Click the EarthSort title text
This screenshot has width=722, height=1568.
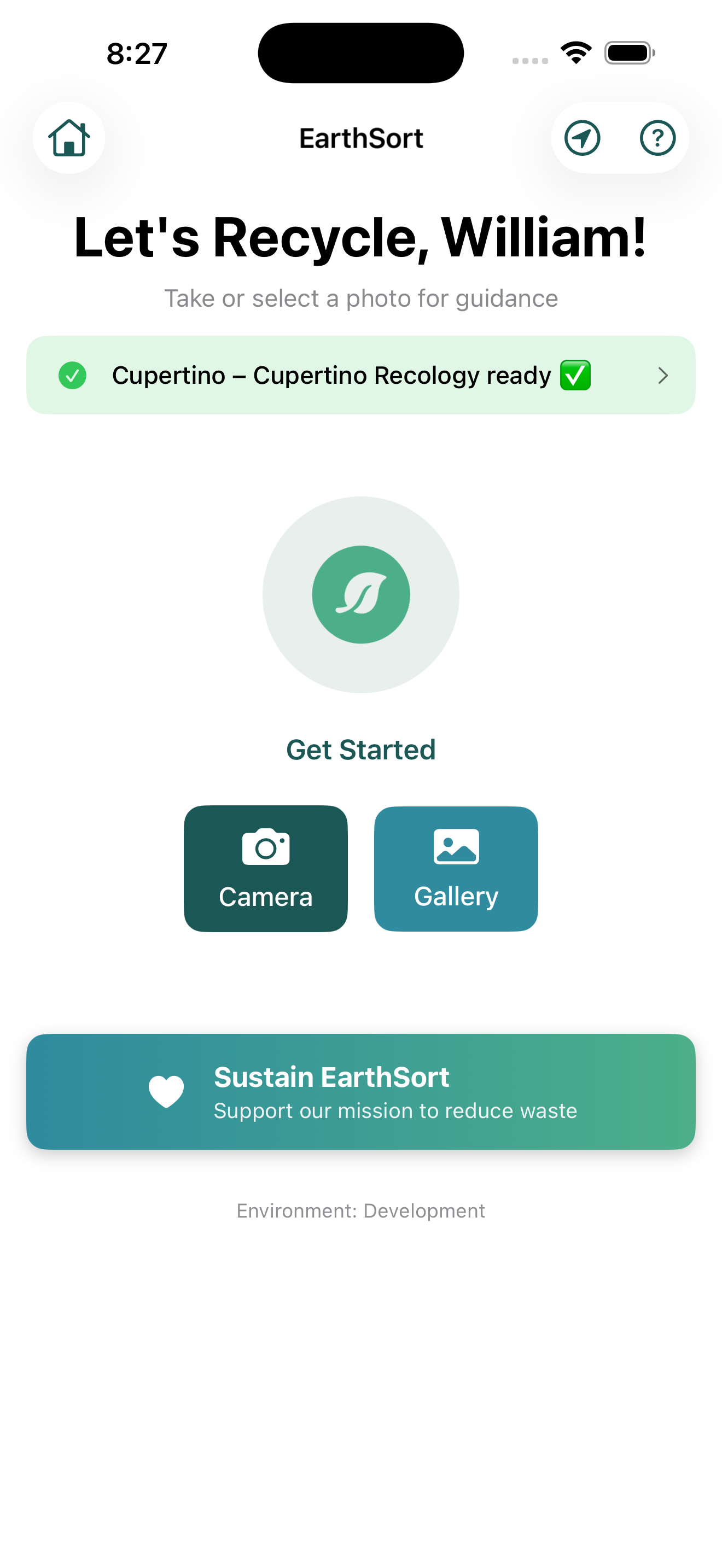point(361,138)
